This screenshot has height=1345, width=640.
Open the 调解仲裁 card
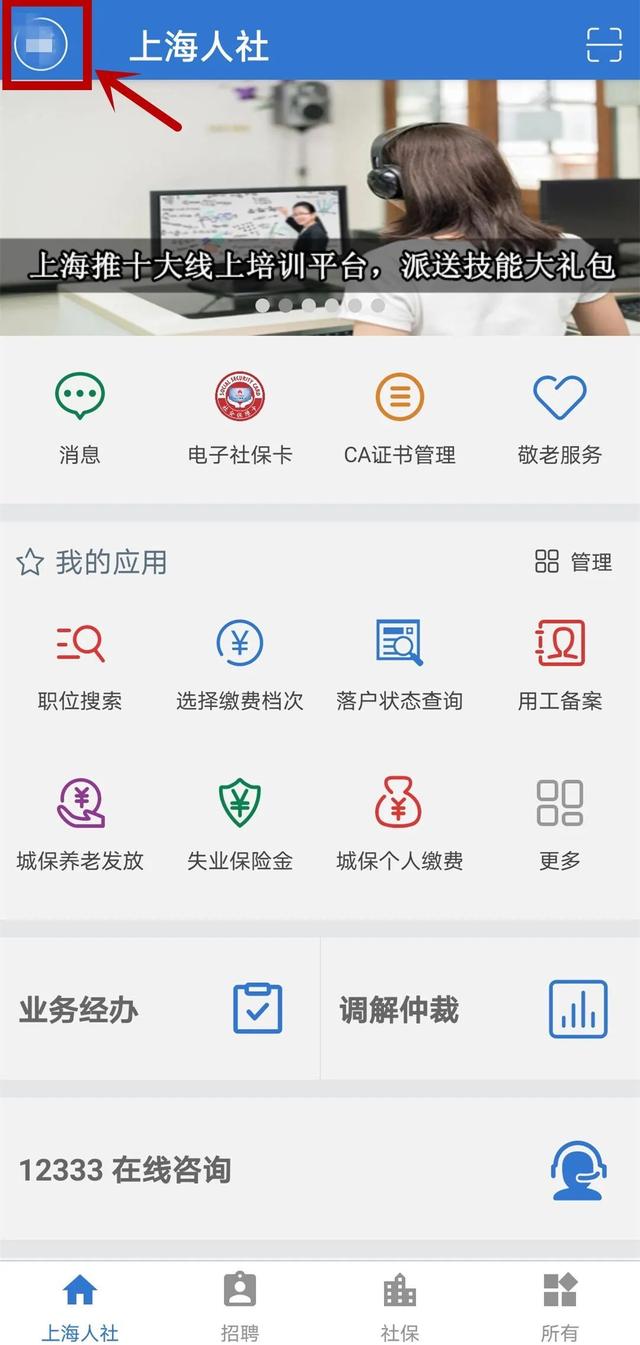[480, 1009]
